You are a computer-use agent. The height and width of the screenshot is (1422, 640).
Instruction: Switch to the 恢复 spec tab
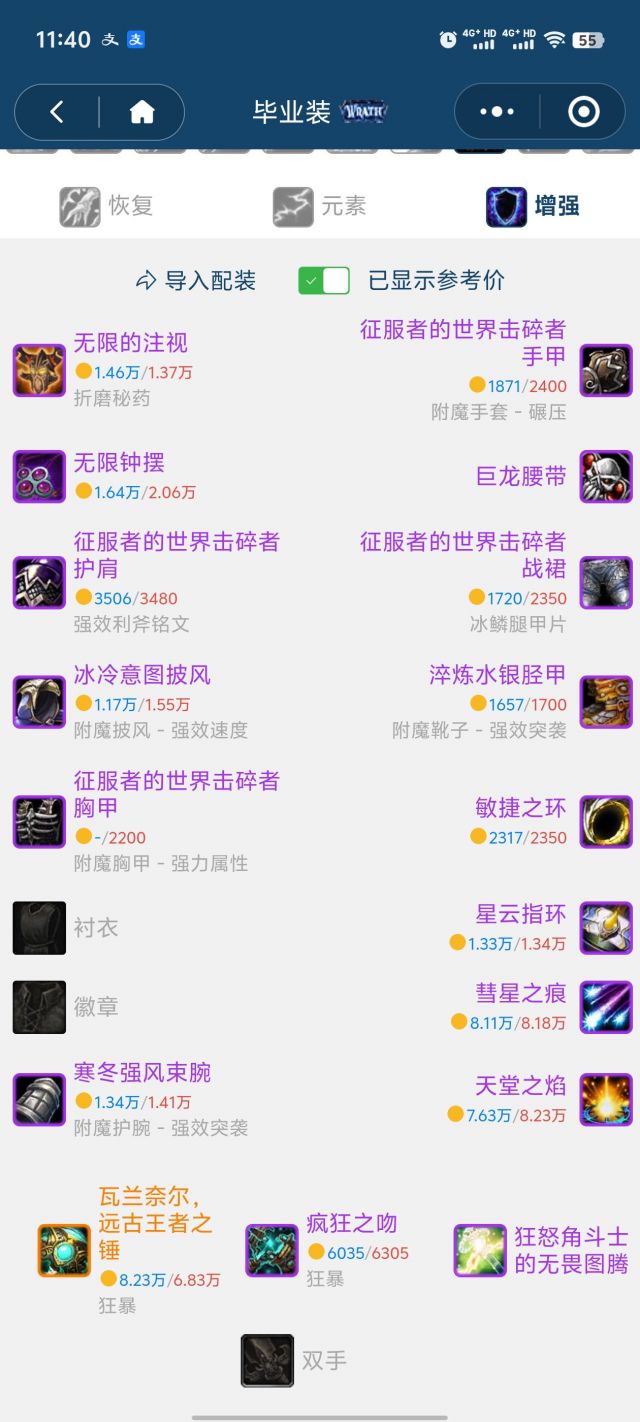(107, 206)
